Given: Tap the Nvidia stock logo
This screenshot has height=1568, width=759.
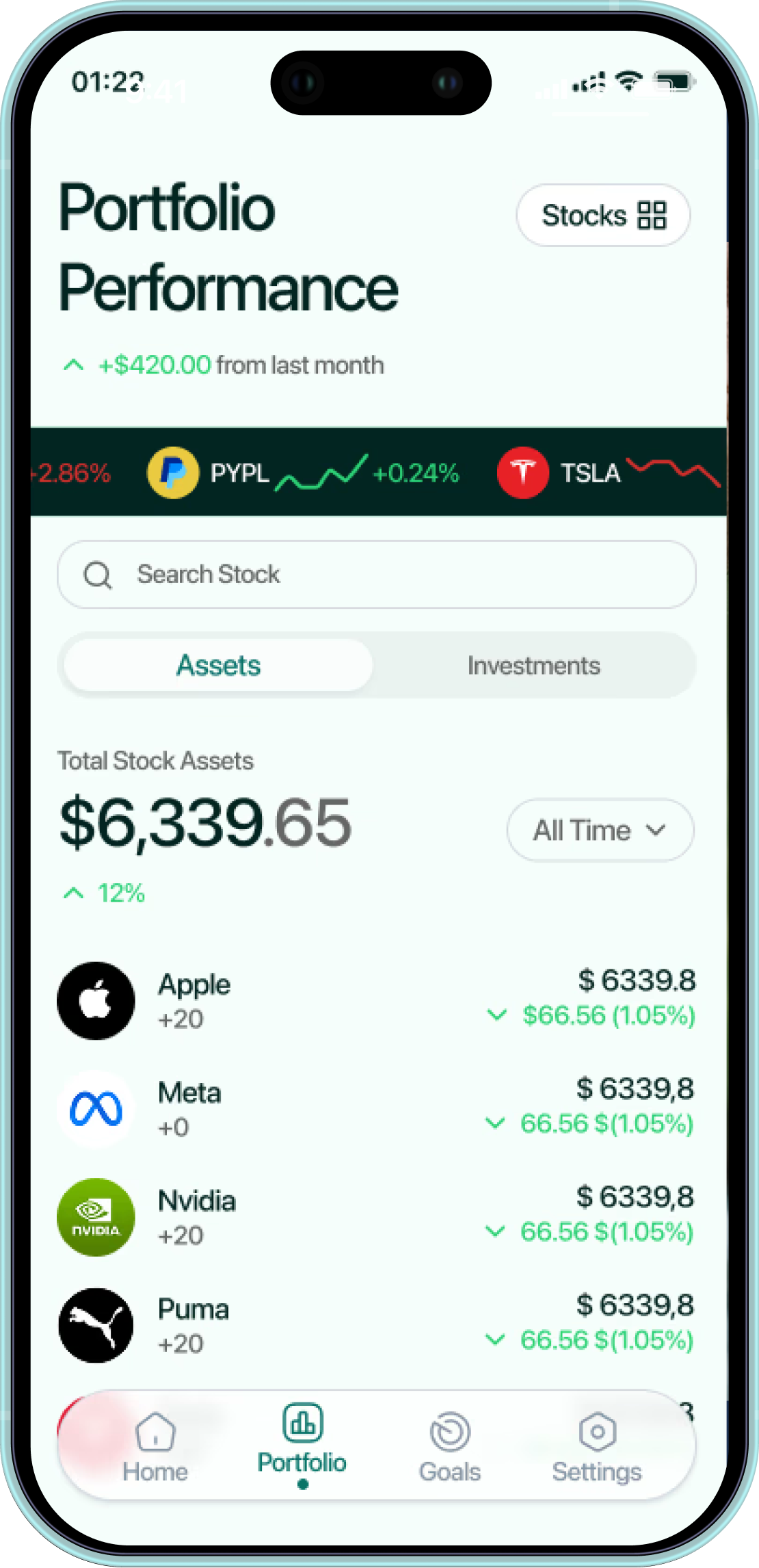Looking at the screenshot, I should click(96, 1218).
